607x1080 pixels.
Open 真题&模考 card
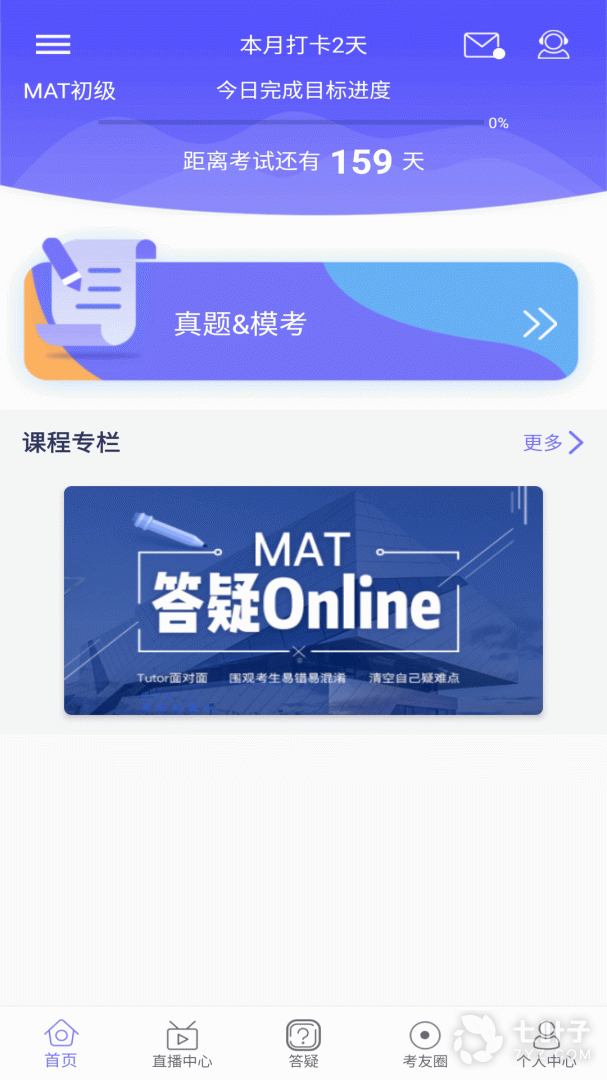[x=302, y=323]
